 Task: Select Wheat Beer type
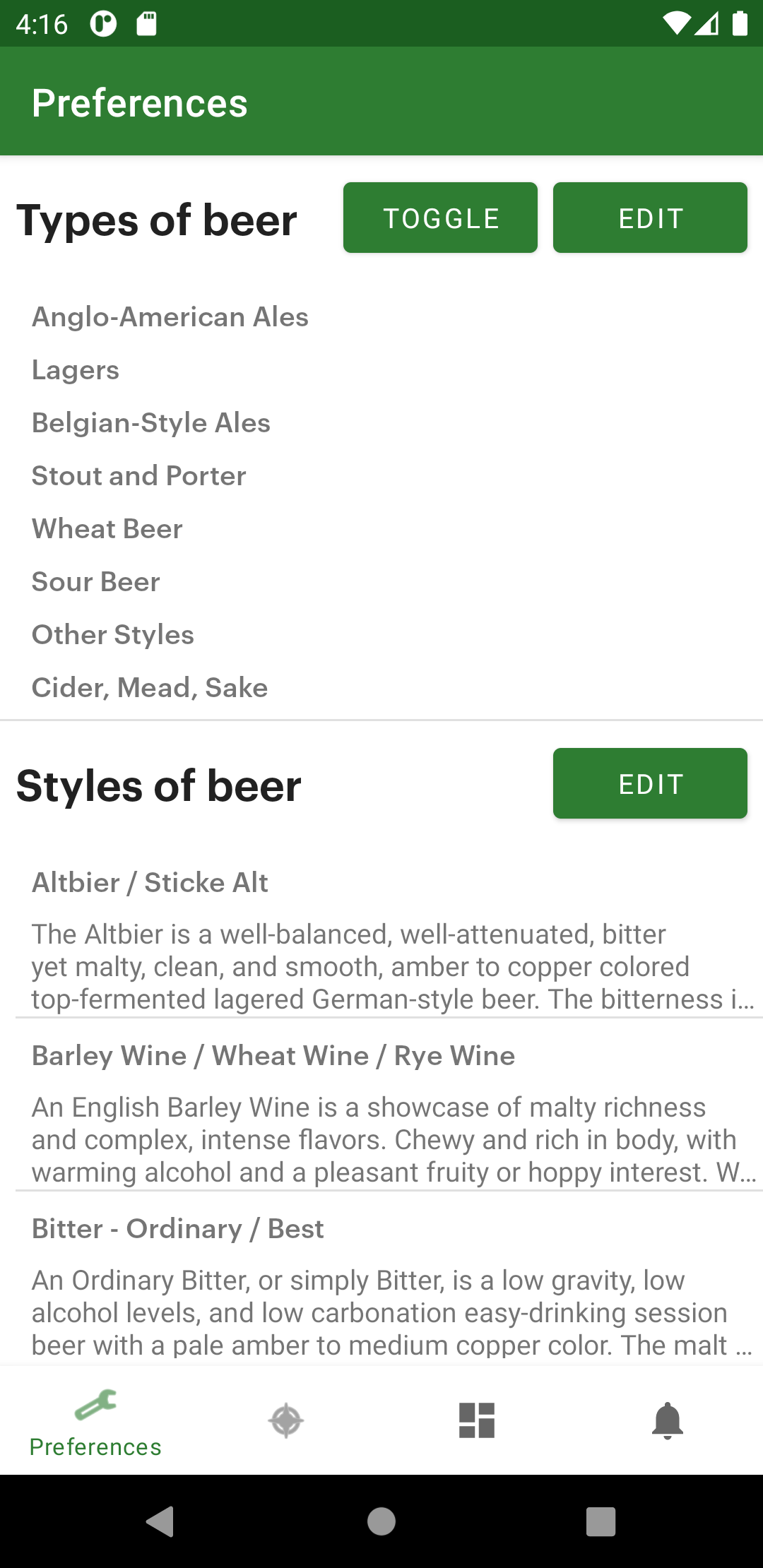point(107,529)
